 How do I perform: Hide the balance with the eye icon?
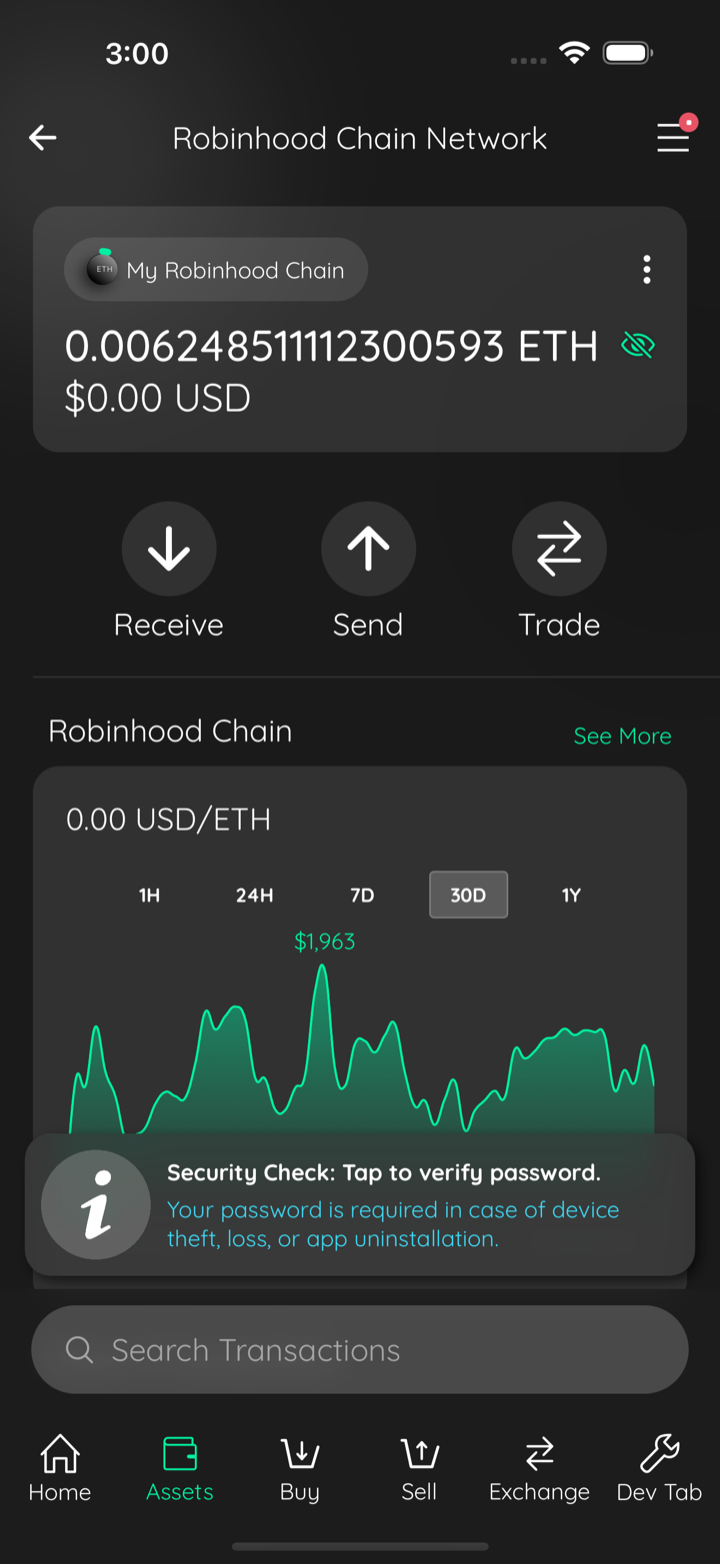pos(638,346)
